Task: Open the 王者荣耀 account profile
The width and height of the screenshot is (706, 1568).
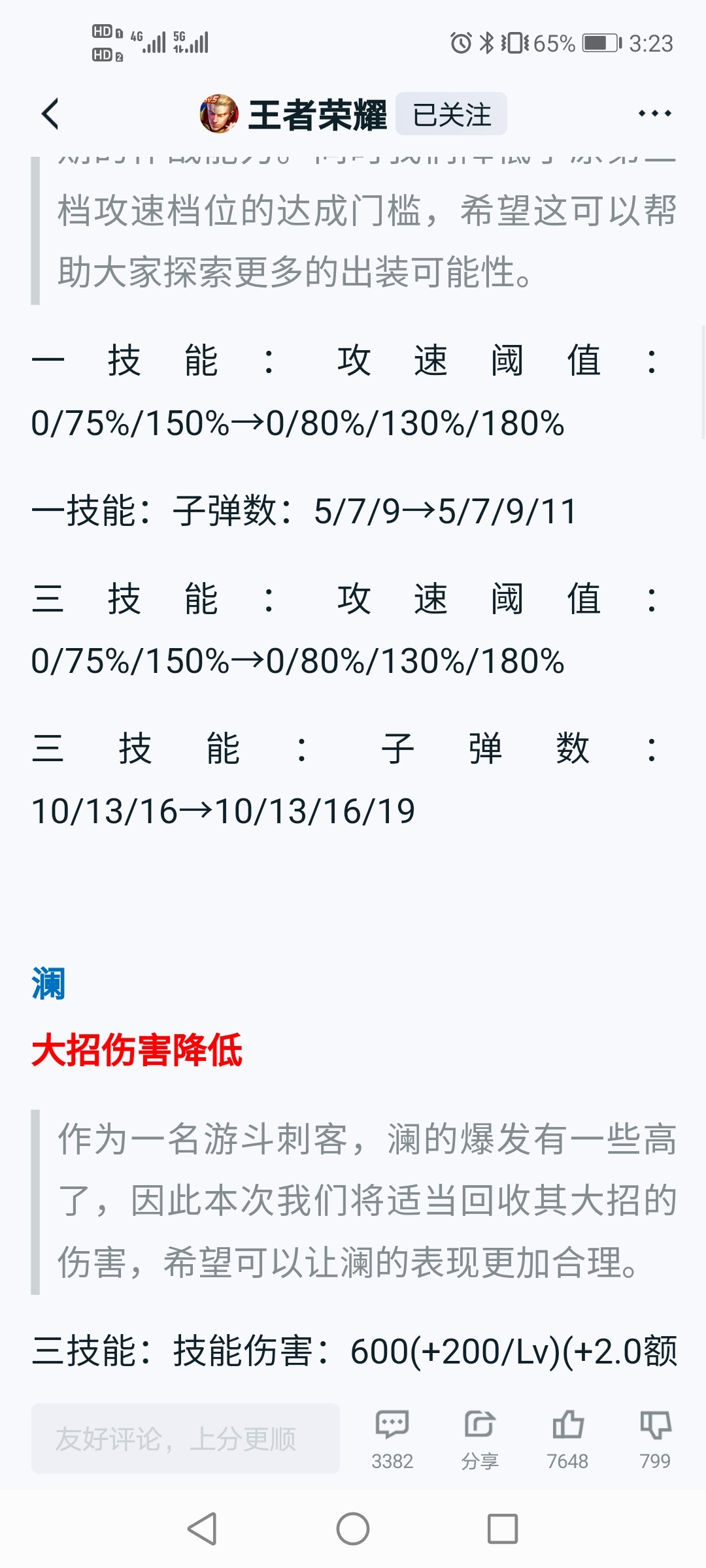Action: point(294,114)
